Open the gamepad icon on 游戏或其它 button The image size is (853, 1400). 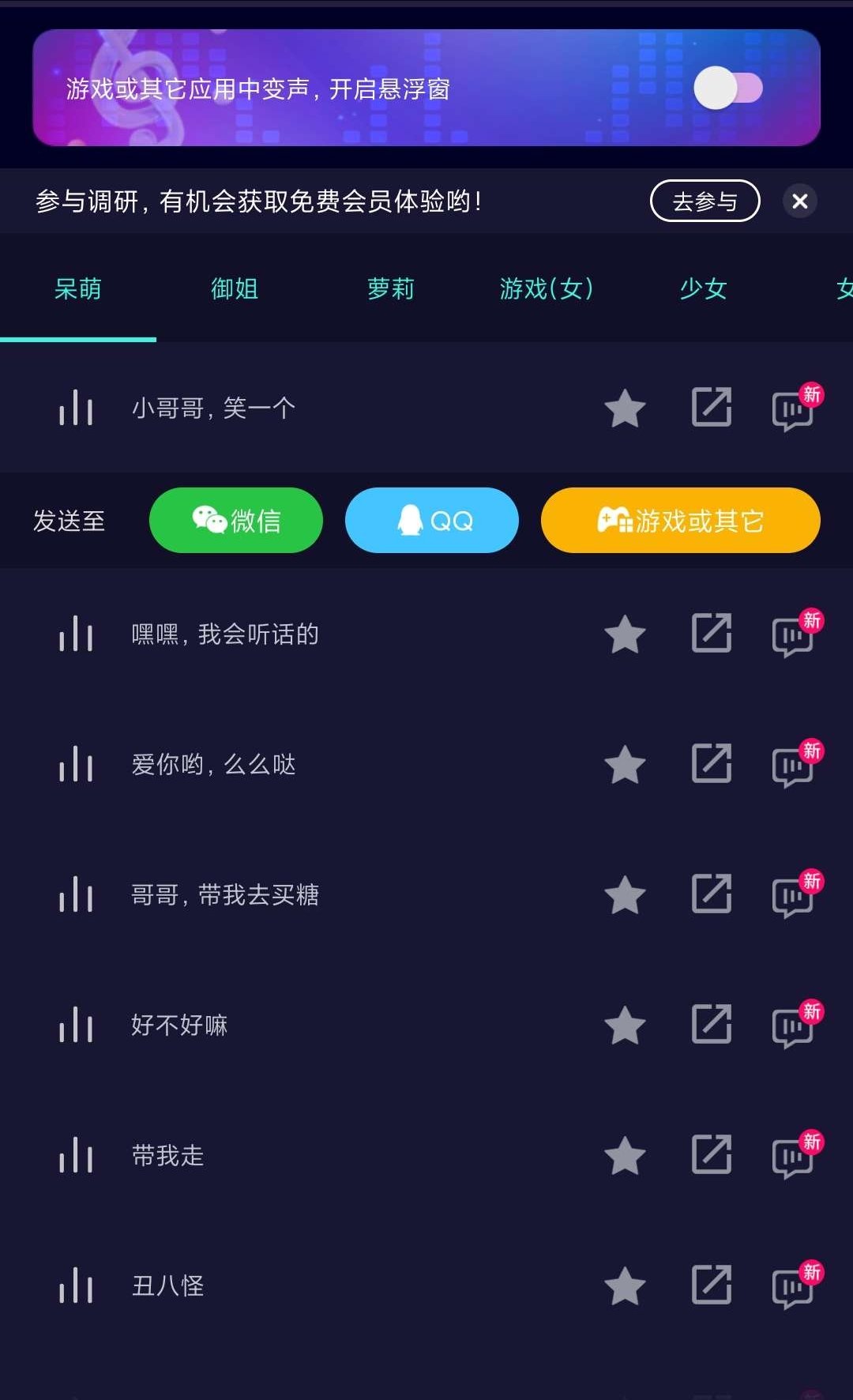[615, 520]
